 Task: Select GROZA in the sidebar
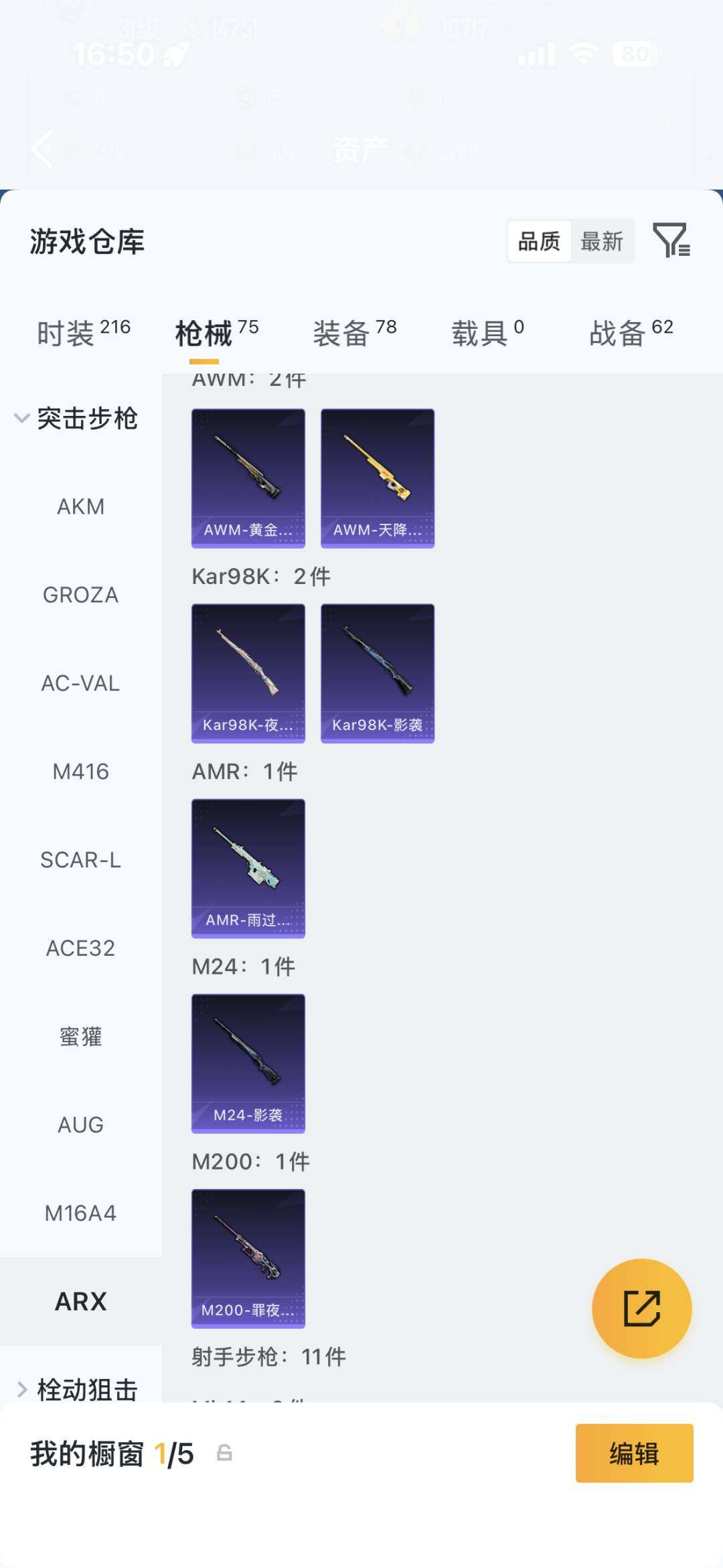[80, 595]
